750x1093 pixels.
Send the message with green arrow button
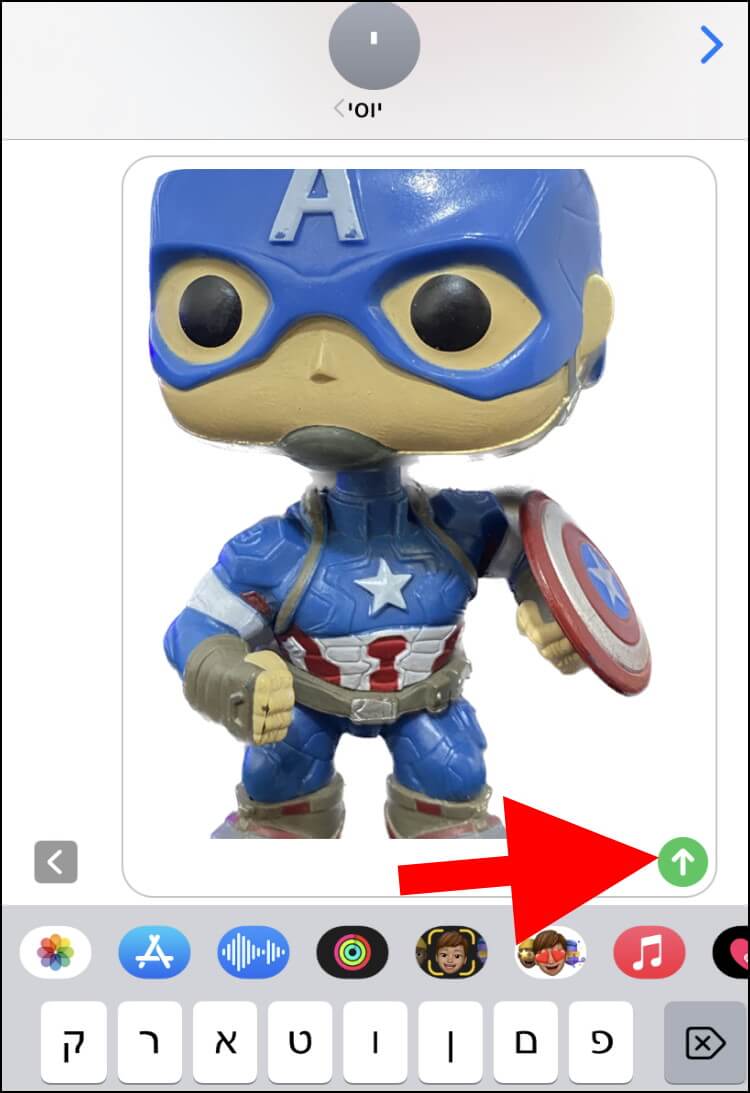683,859
